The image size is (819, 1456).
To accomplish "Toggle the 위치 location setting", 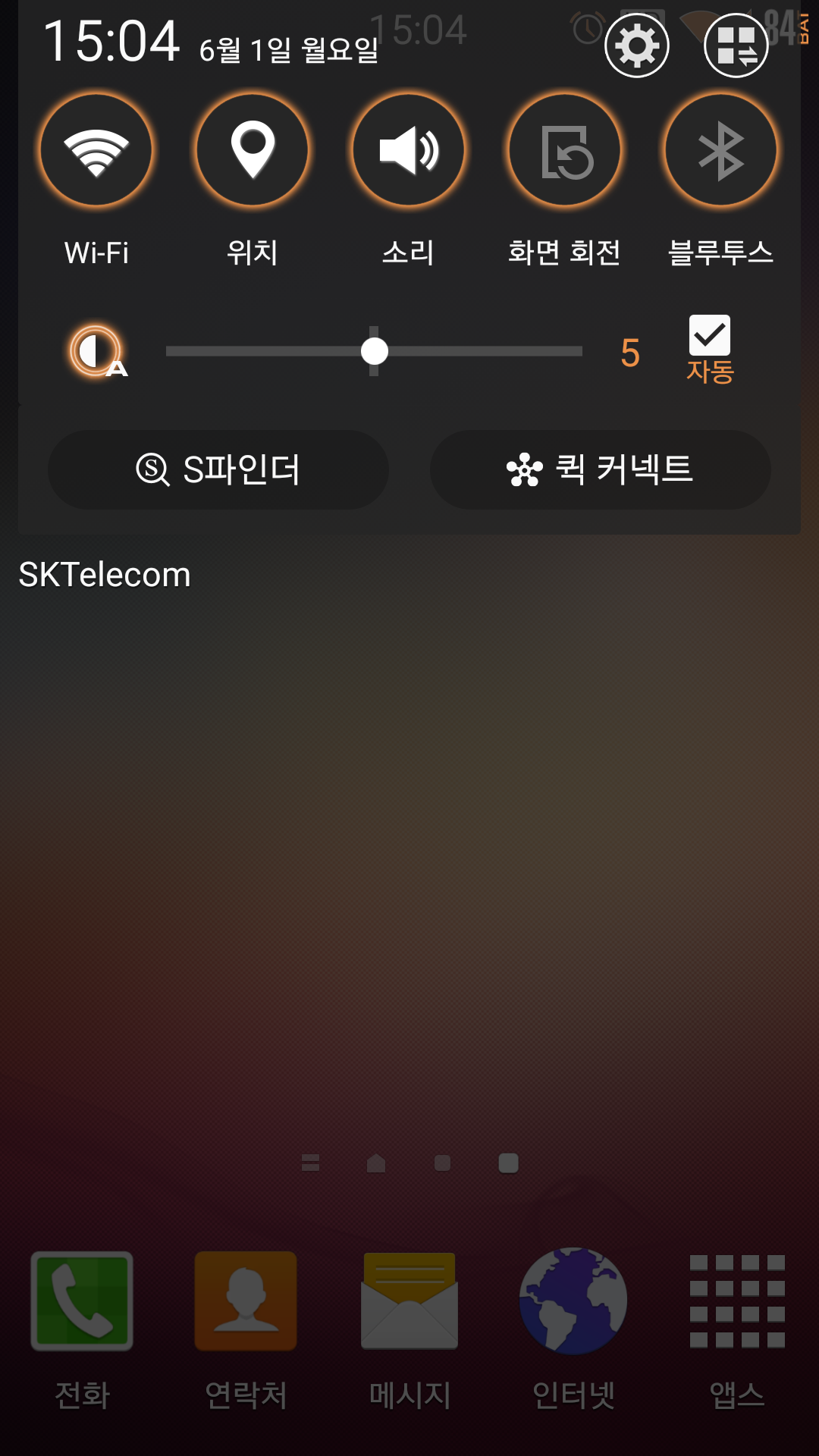I will click(253, 150).
